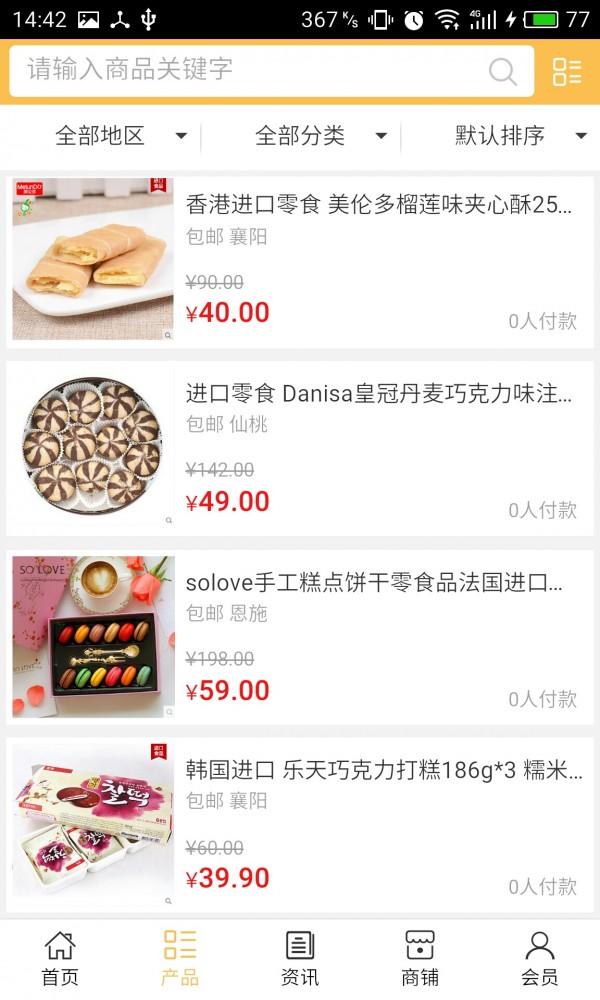Open the category list icon beside search
The image size is (600, 1000).
(x=566, y=71)
